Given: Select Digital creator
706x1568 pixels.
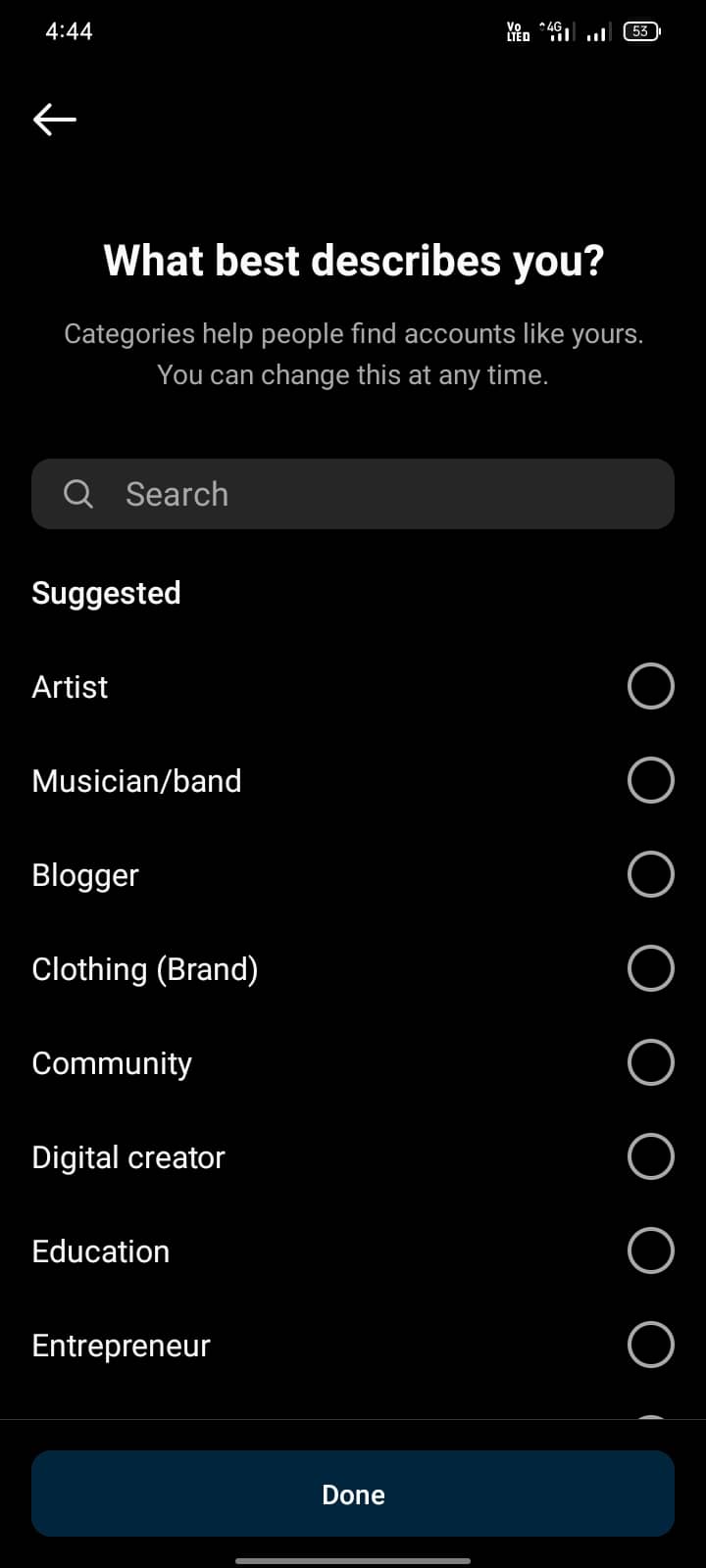Looking at the screenshot, I should coord(353,1156).
